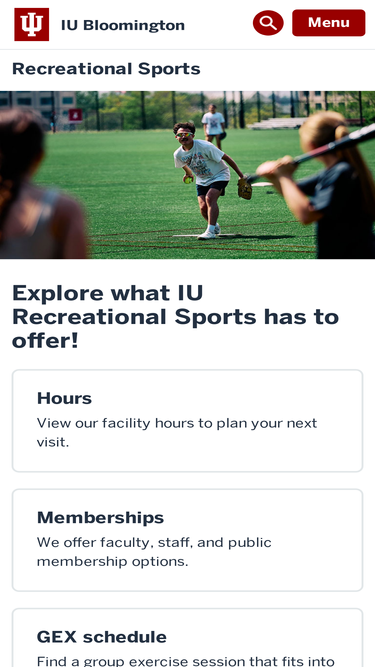Open the search magnifier icon
375x667 pixels.
pos(268,23)
